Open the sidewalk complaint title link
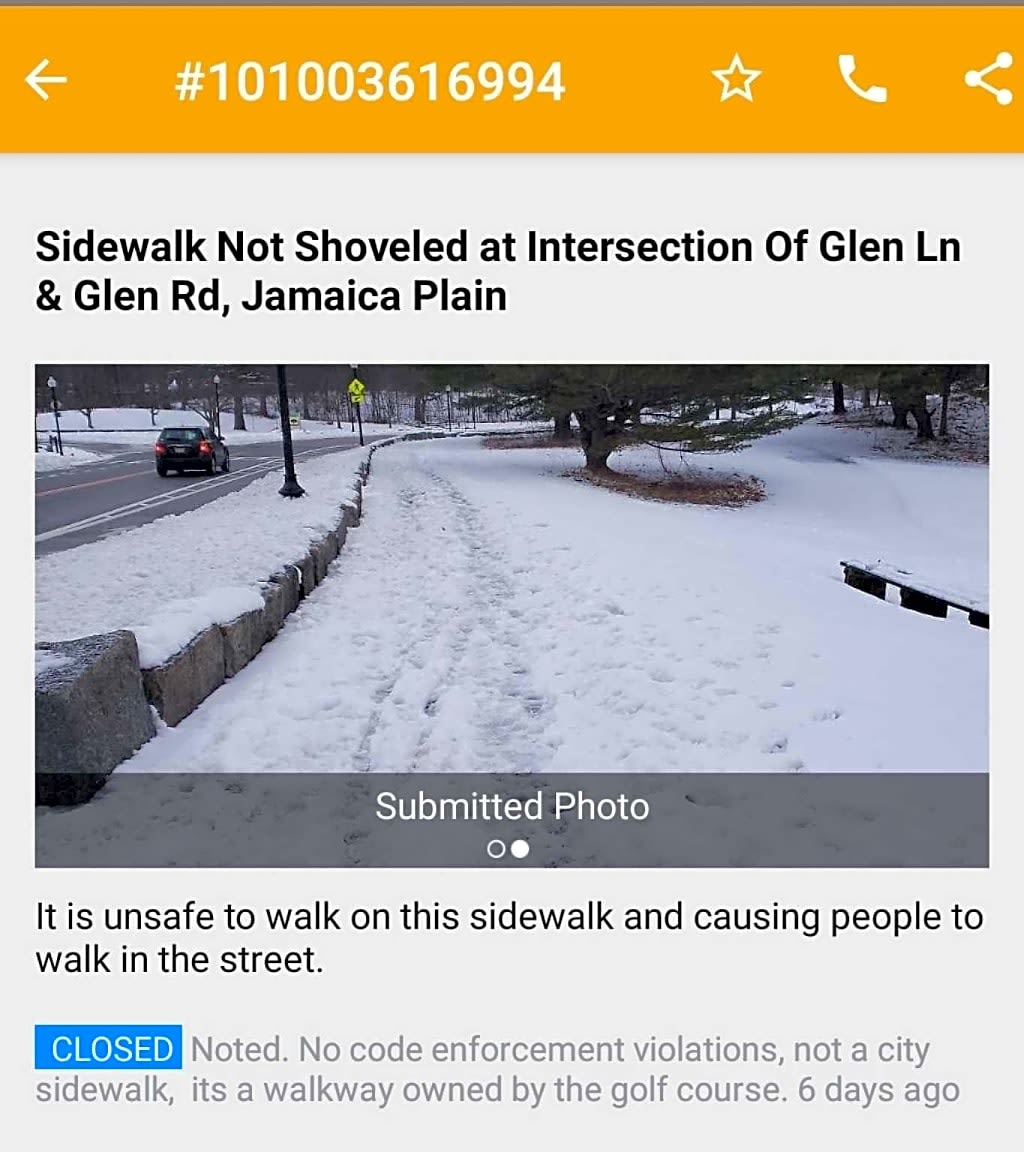Viewport: 1024px width, 1152px height. 498,270
